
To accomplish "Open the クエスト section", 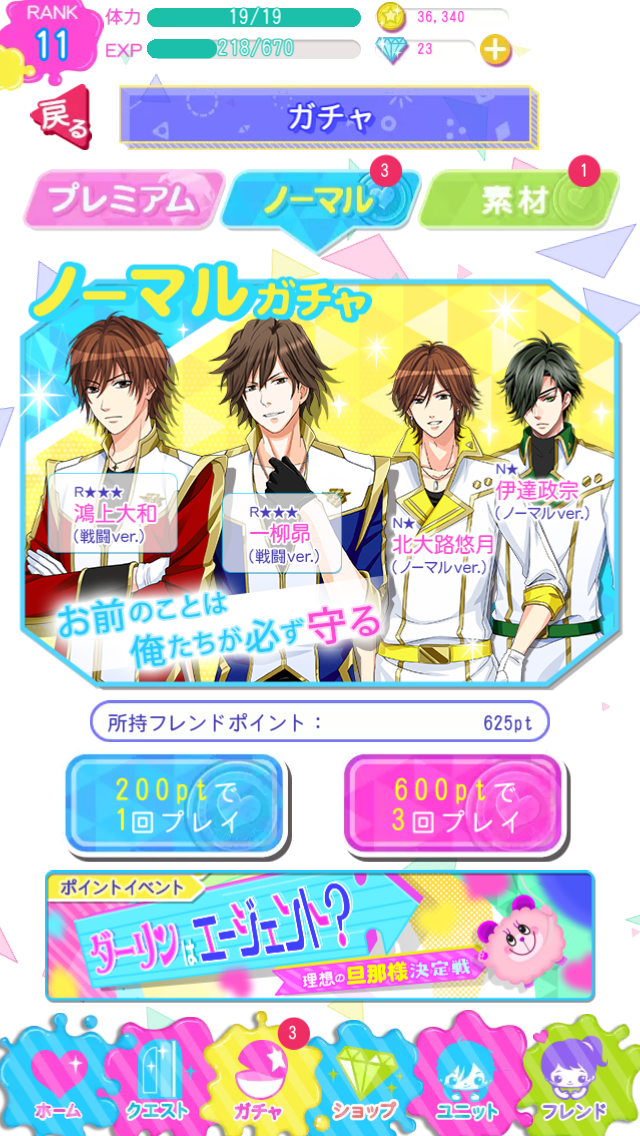I will click(157, 1080).
